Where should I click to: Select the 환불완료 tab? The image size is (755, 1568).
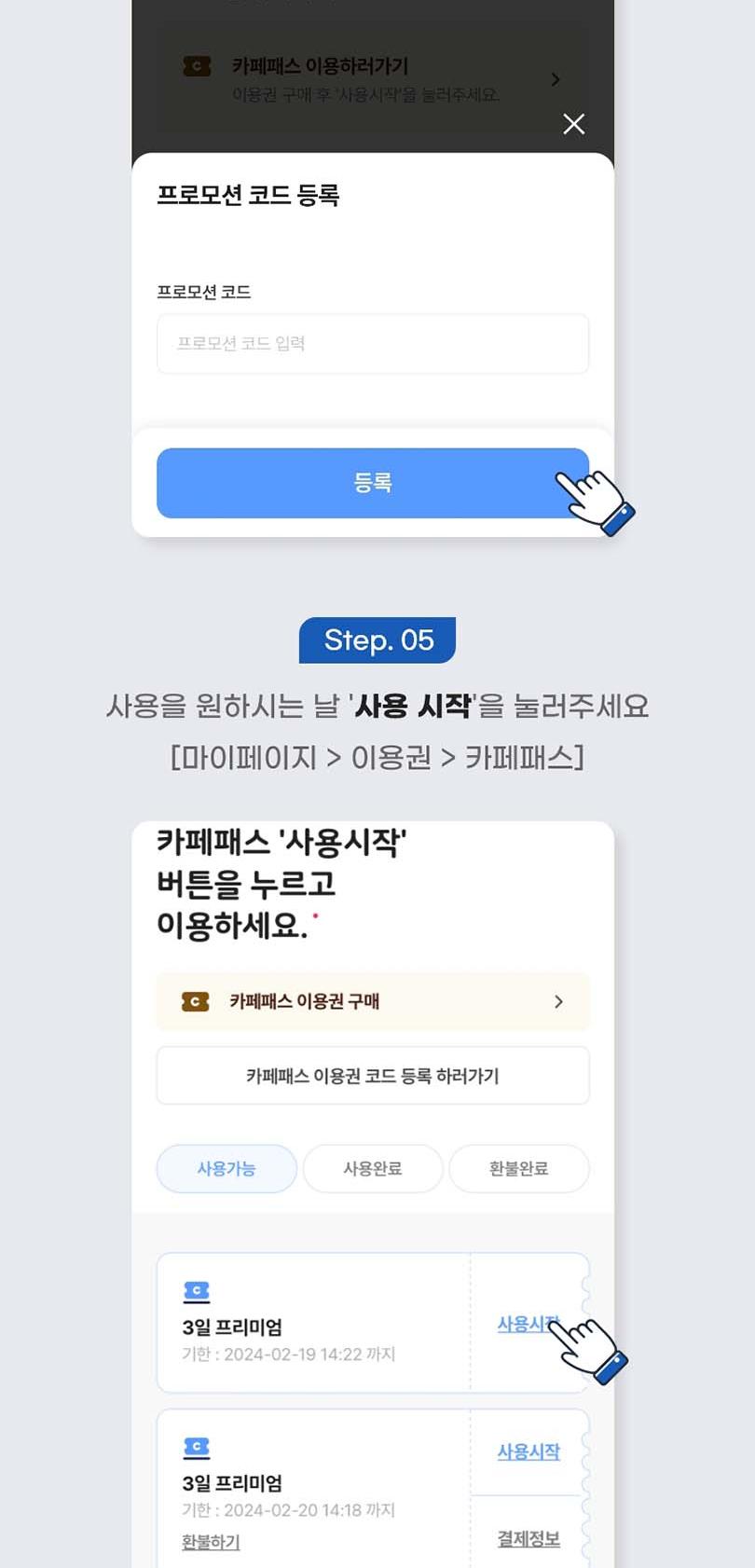coord(518,1168)
